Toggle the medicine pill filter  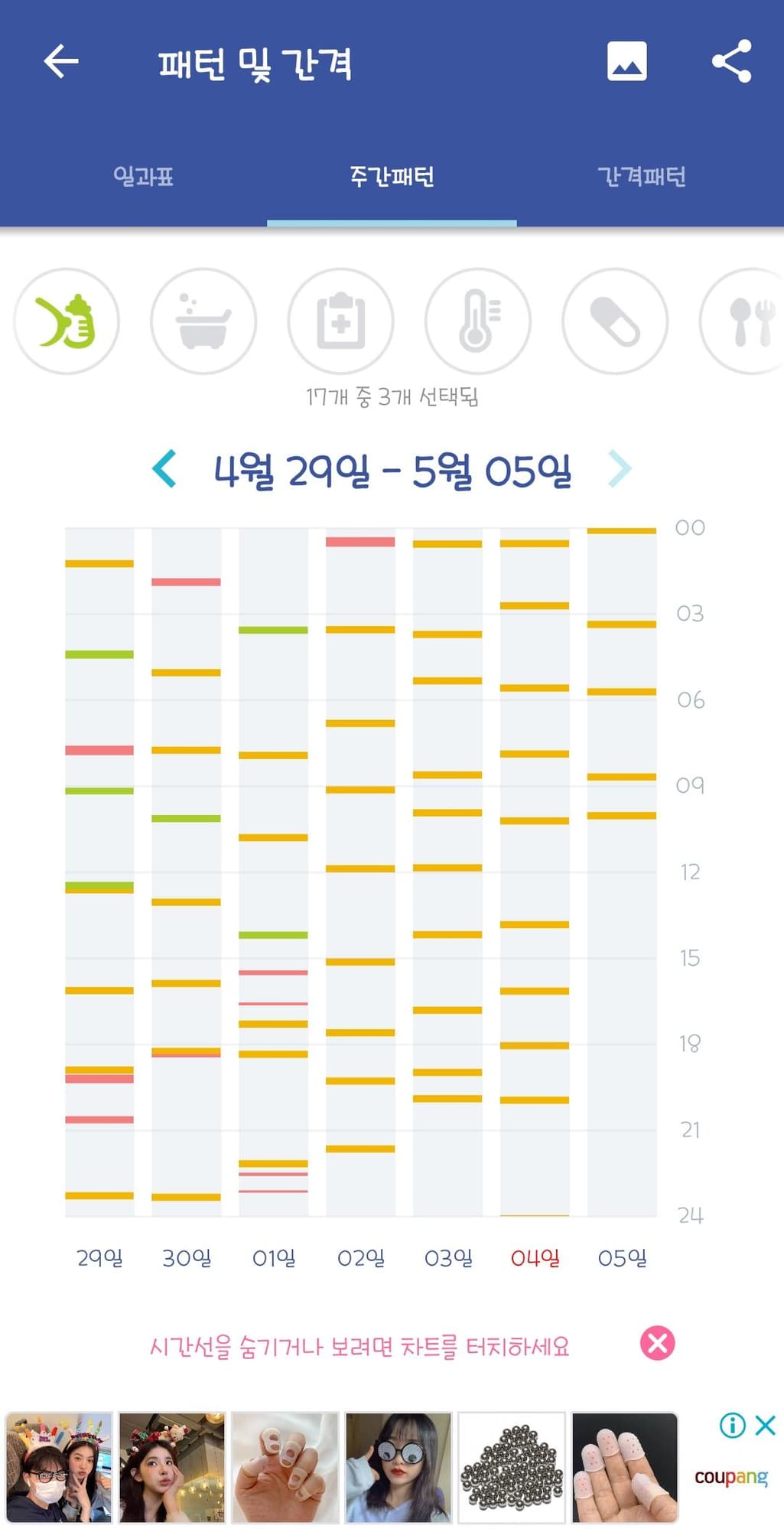(x=614, y=321)
